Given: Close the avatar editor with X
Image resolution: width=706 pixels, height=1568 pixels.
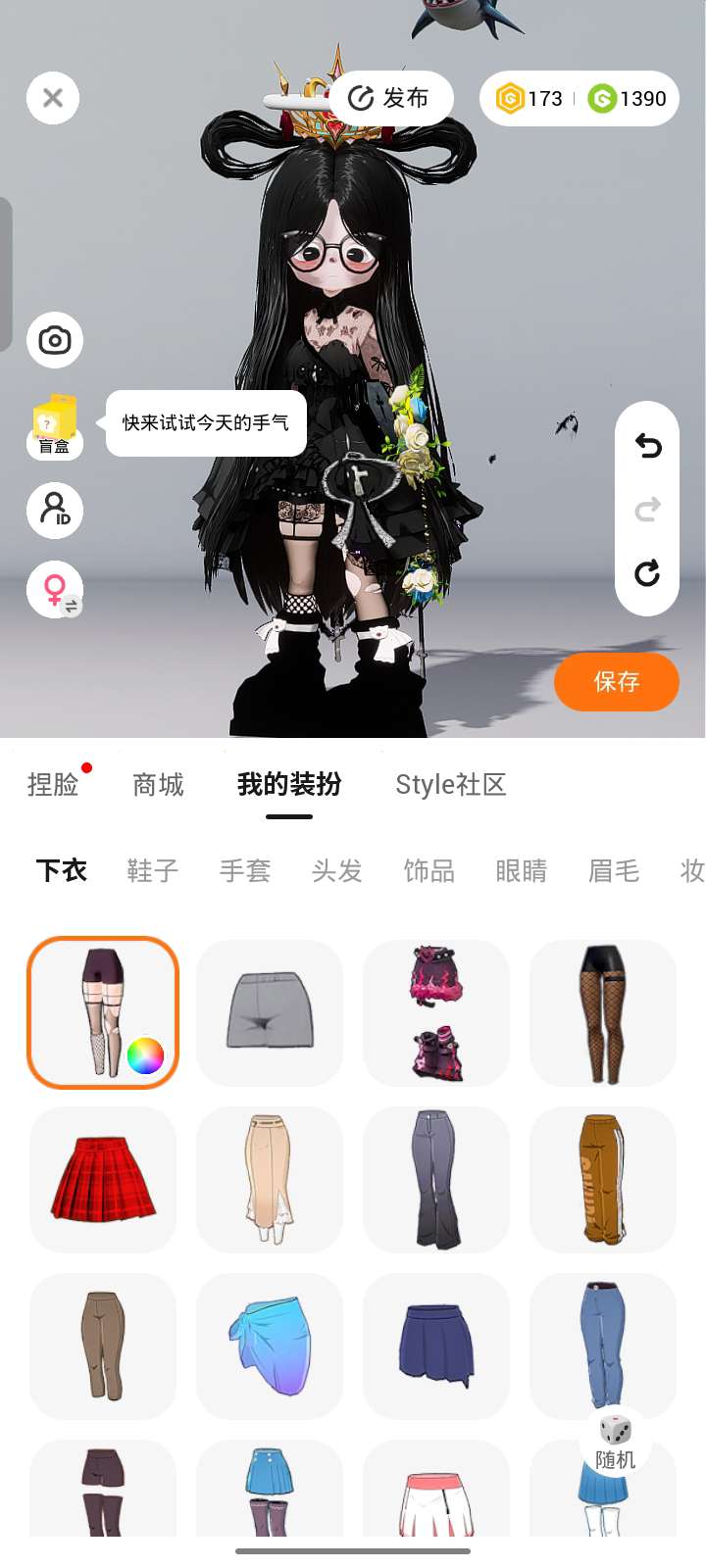Looking at the screenshot, I should coord(53,98).
